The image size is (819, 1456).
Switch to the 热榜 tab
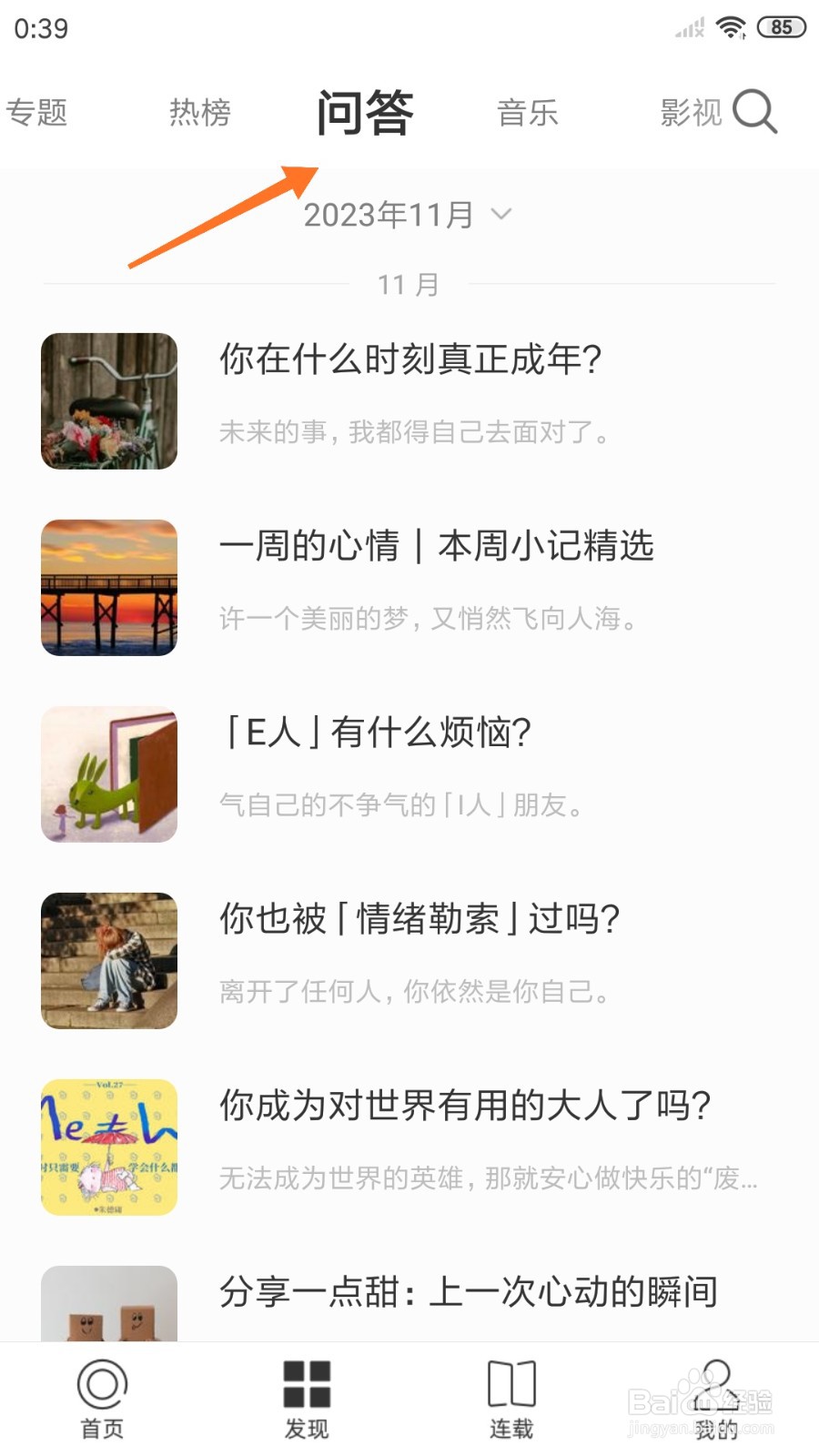(x=198, y=112)
